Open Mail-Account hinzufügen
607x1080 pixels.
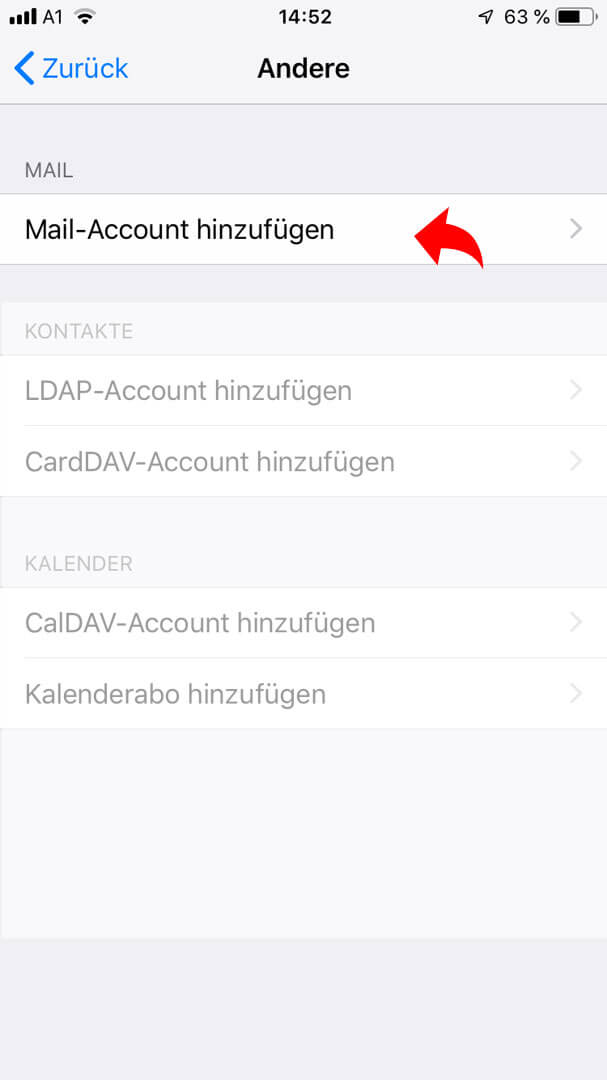(x=303, y=229)
